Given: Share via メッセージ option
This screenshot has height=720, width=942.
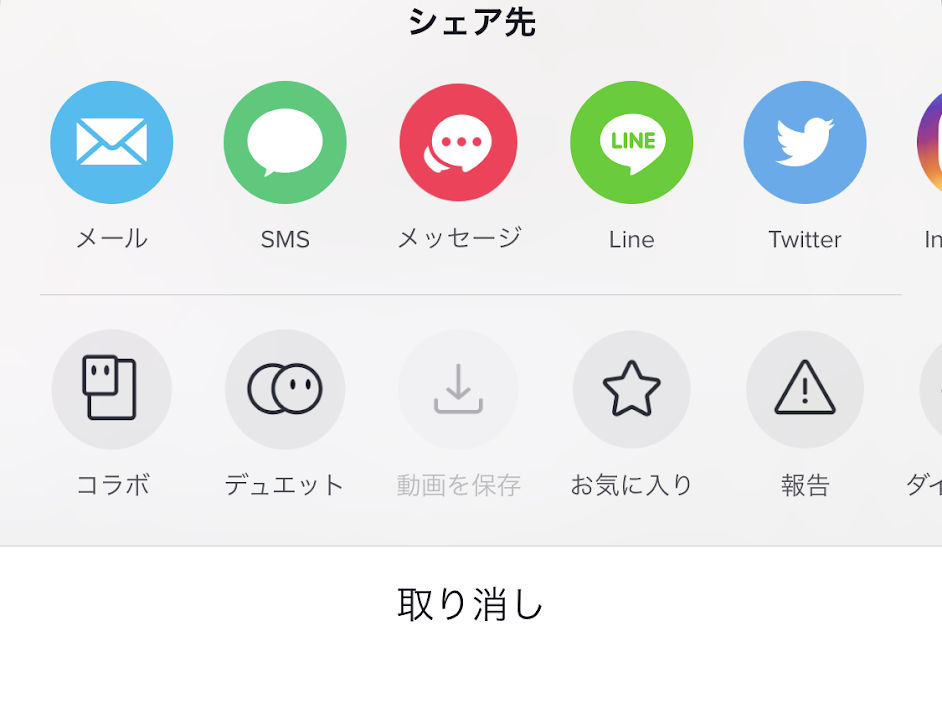Looking at the screenshot, I should click(x=458, y=143).
